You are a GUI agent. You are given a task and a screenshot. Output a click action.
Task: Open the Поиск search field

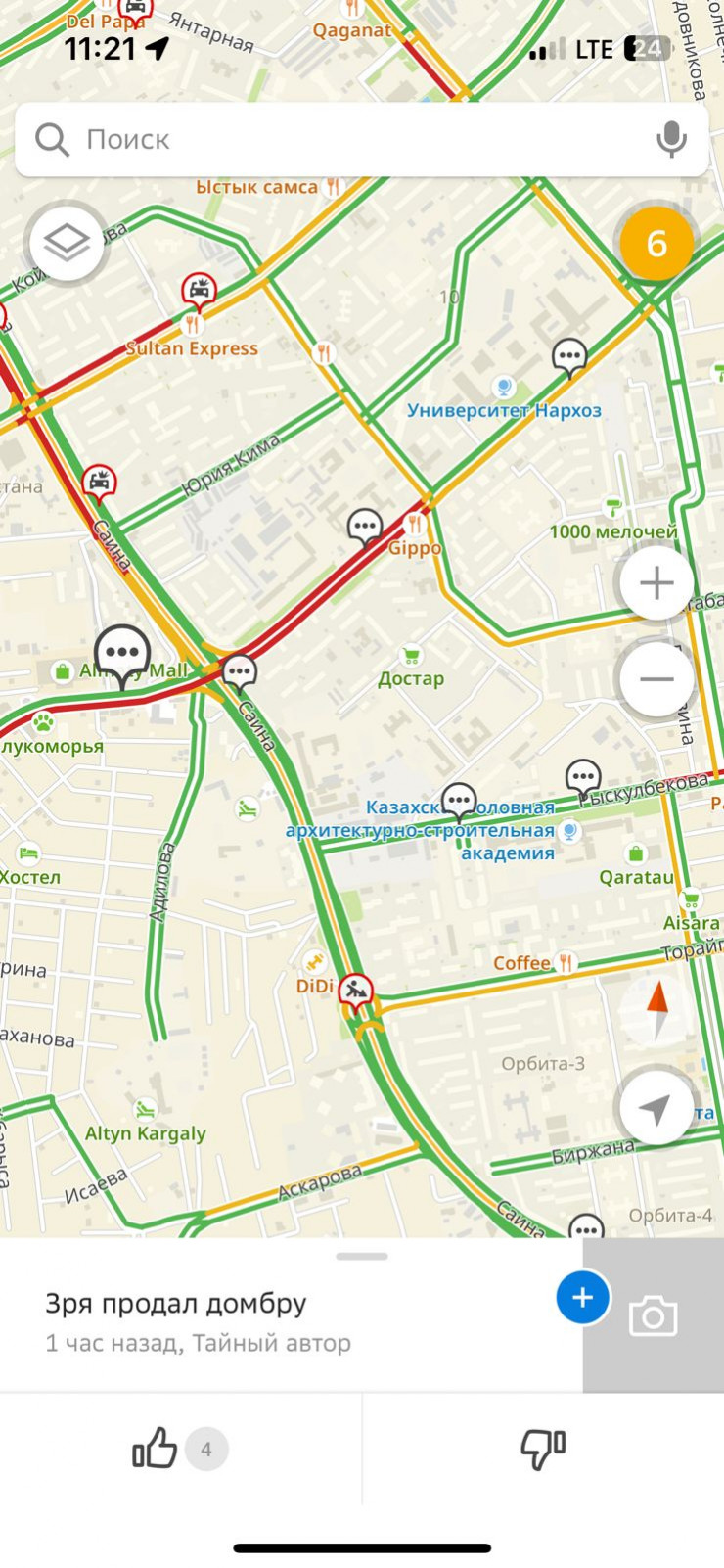(x=352, y=140)
